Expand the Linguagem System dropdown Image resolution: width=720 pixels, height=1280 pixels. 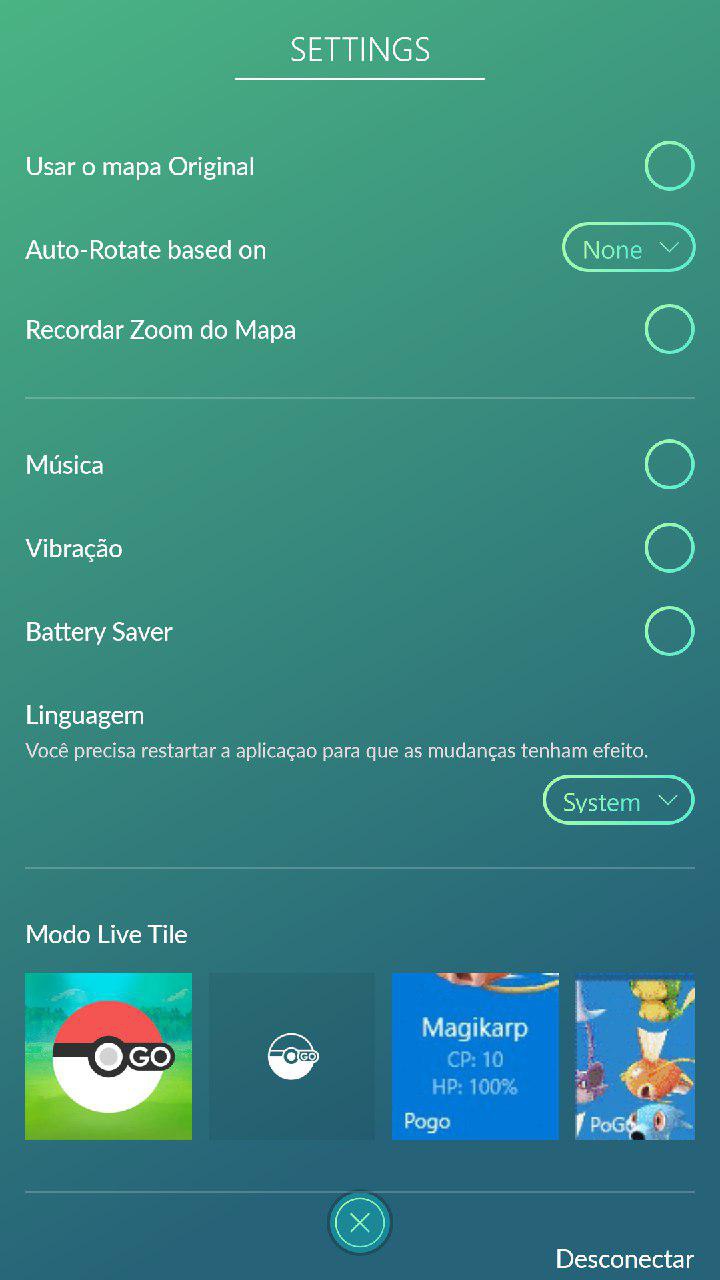[x=618, y=801]
